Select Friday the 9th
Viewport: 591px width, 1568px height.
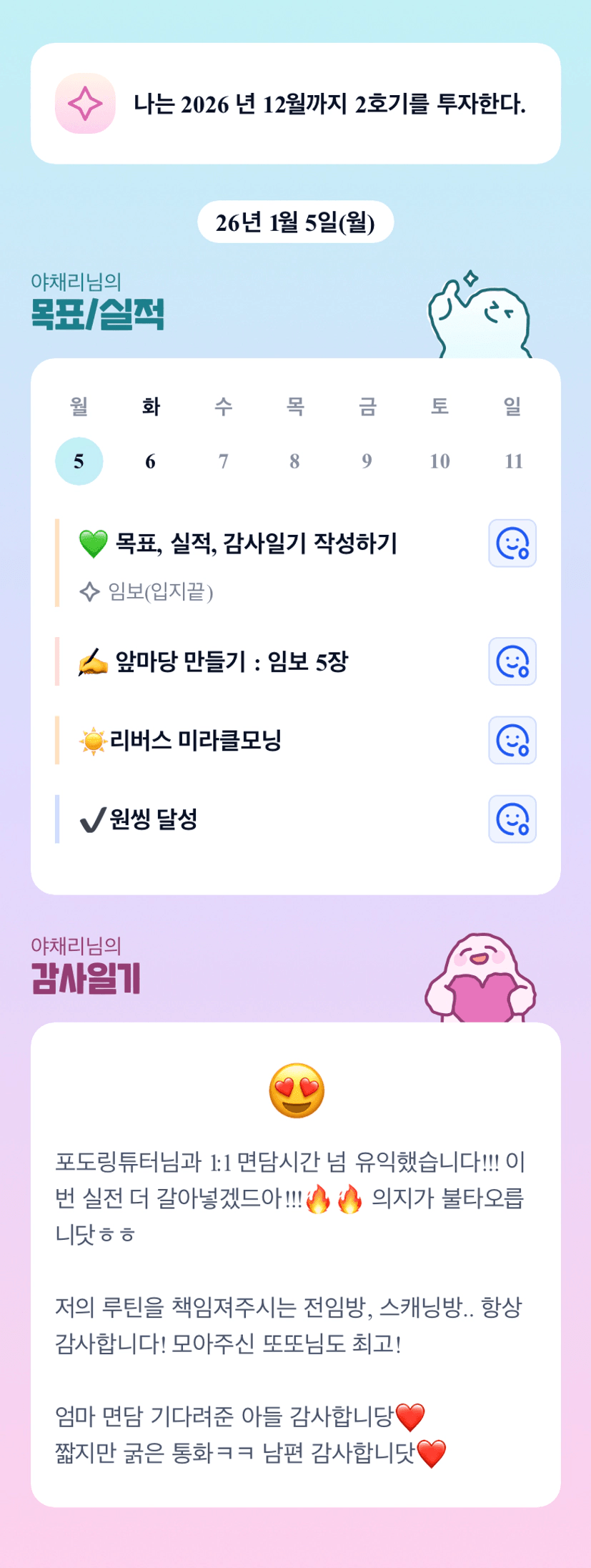tap(367, 461)
